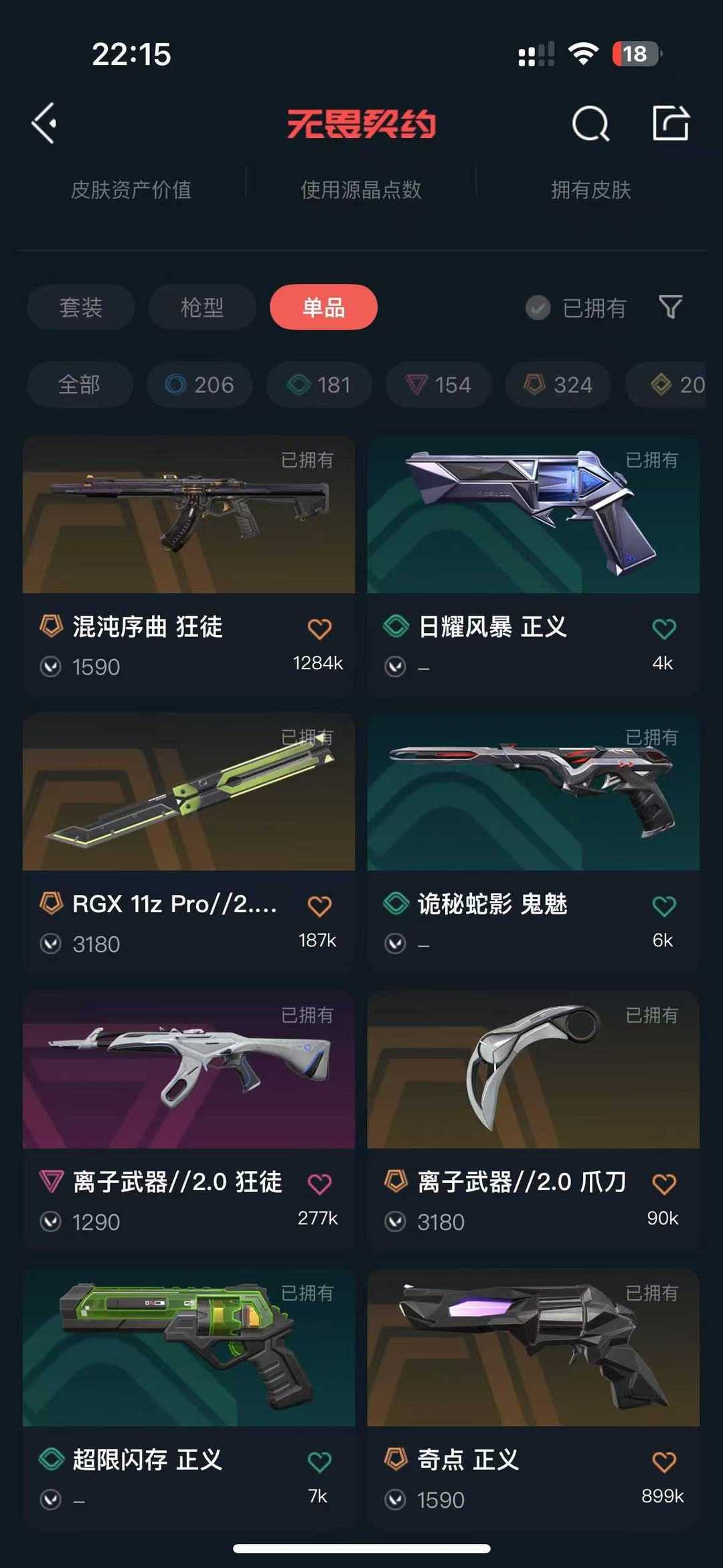The height and width of the screenshot is (1568, 723).
Task: Like the 超限闪存 正义 skin
Action: (319, 1462)
